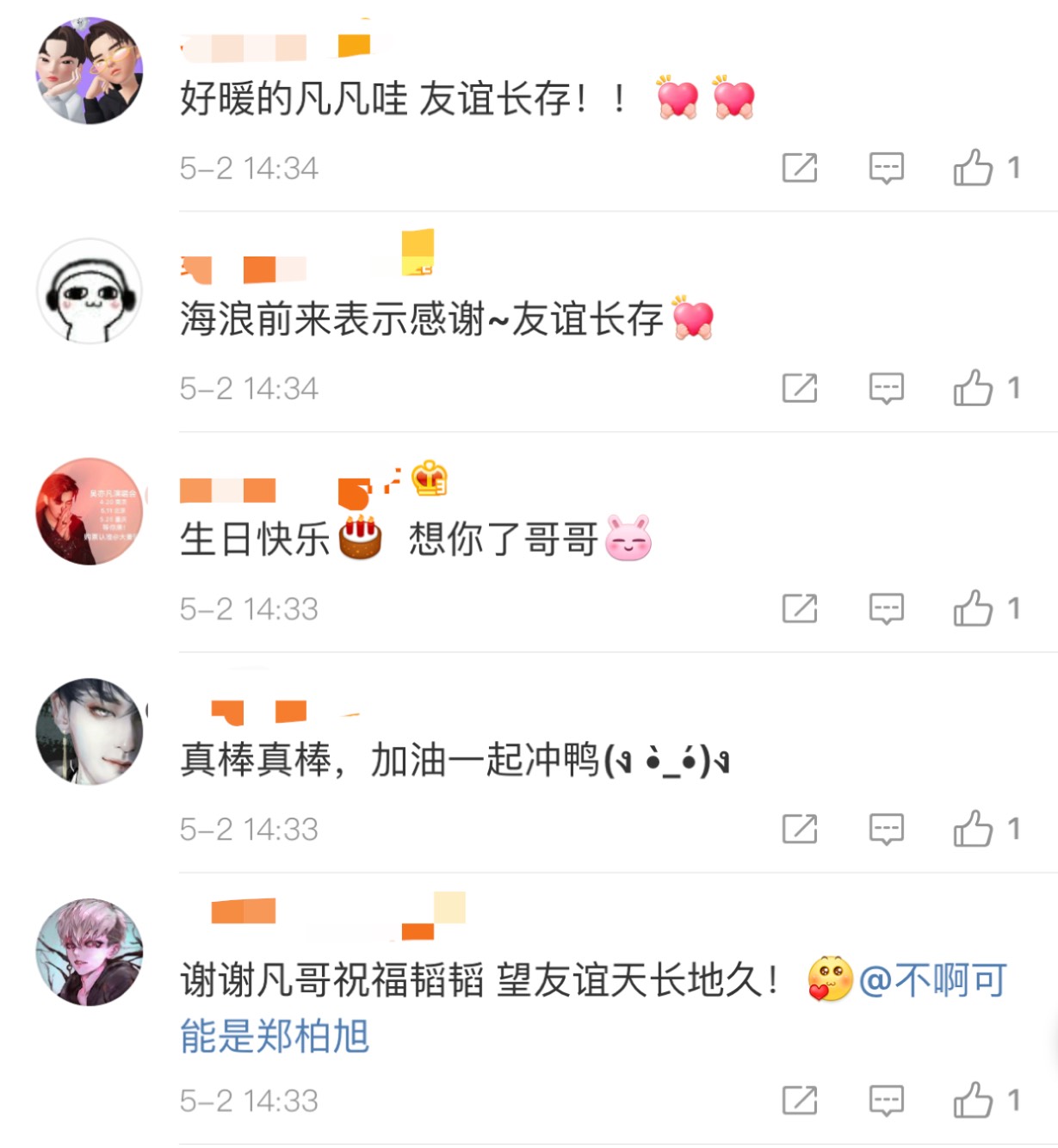The image size is (1058, 1148).
Task: Like the comment '谢谢凡哥祝福韬韬'
Action: [973, 1100]
